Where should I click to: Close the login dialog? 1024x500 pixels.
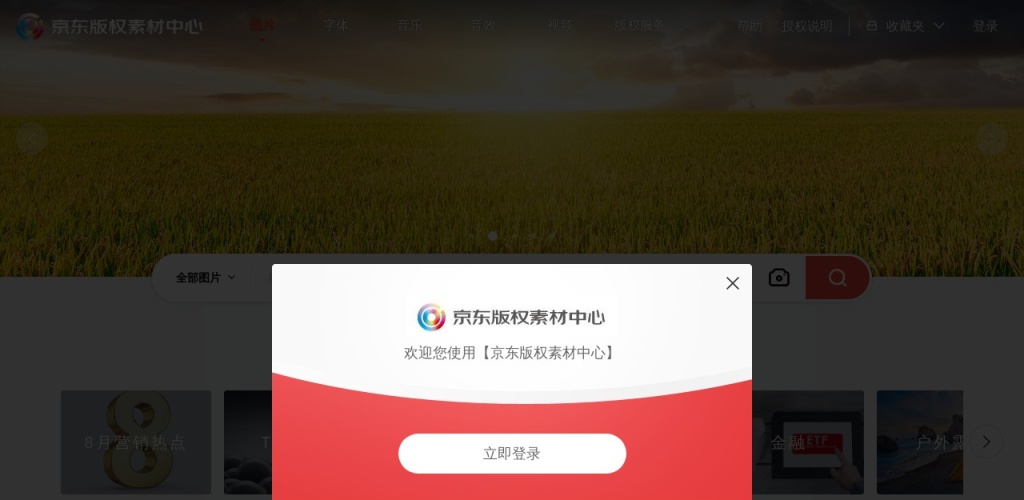pos(732,283)
